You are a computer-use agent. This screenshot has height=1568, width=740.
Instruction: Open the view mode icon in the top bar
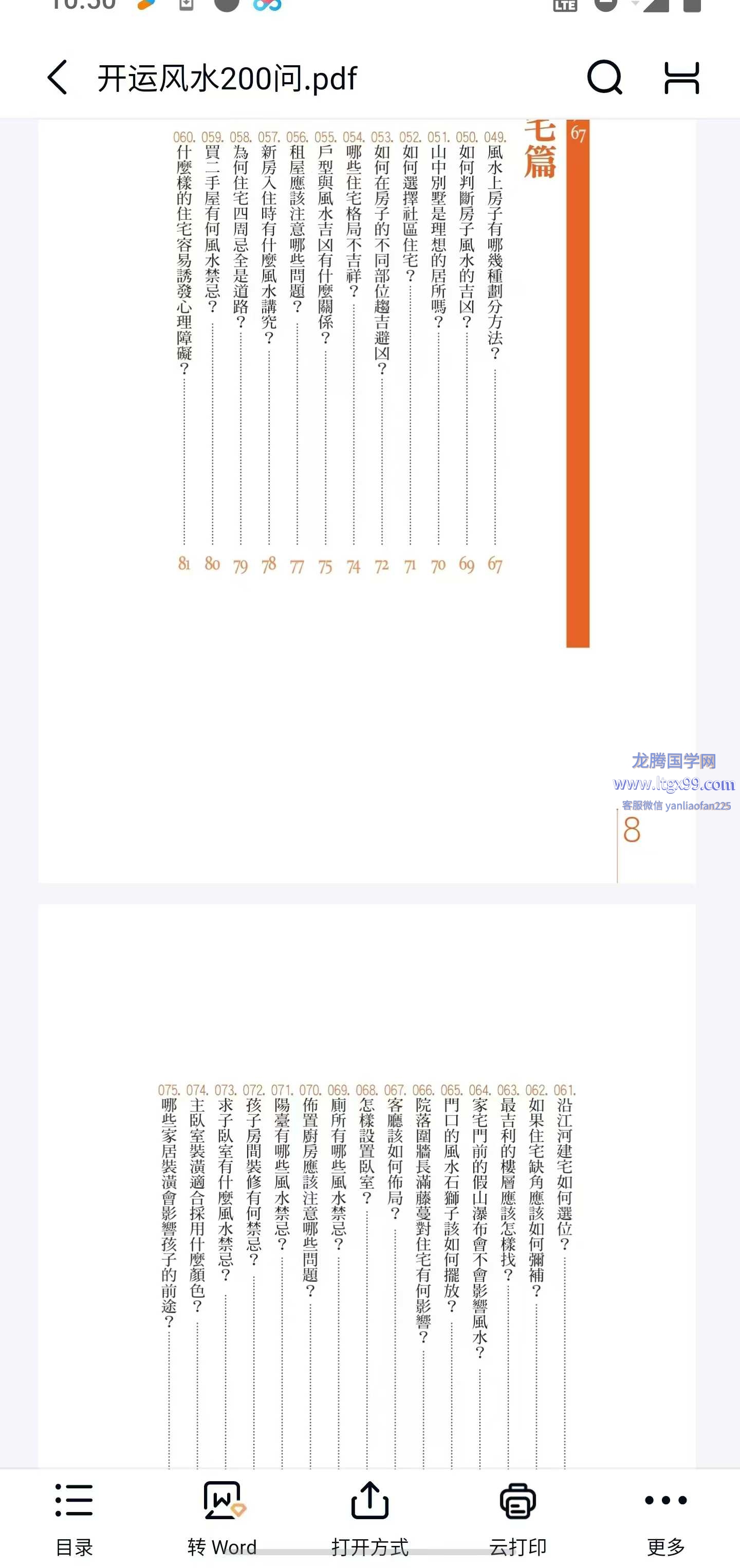click(x=681, y=77)
